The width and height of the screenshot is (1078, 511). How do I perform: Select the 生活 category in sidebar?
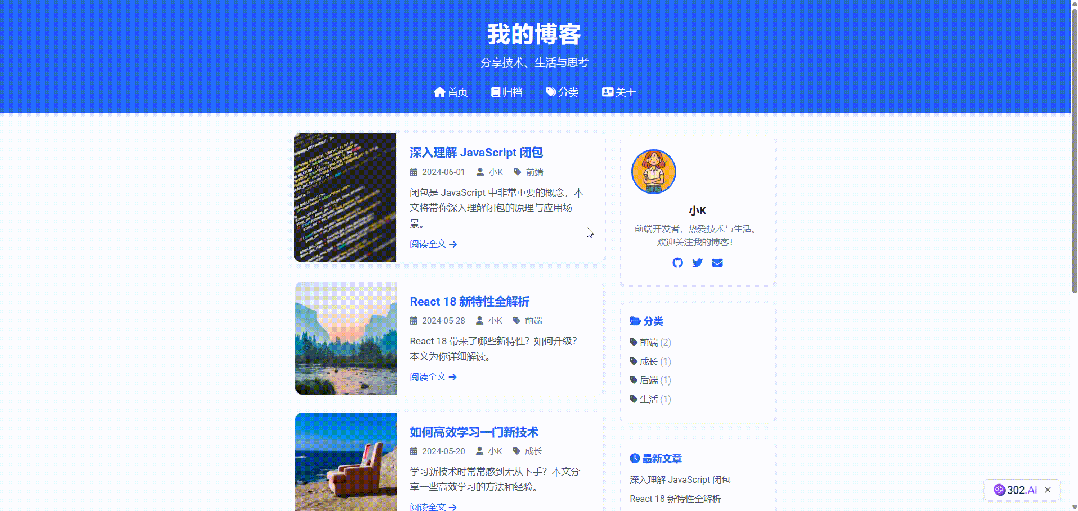pyautogui.click(x=649, y=399)
